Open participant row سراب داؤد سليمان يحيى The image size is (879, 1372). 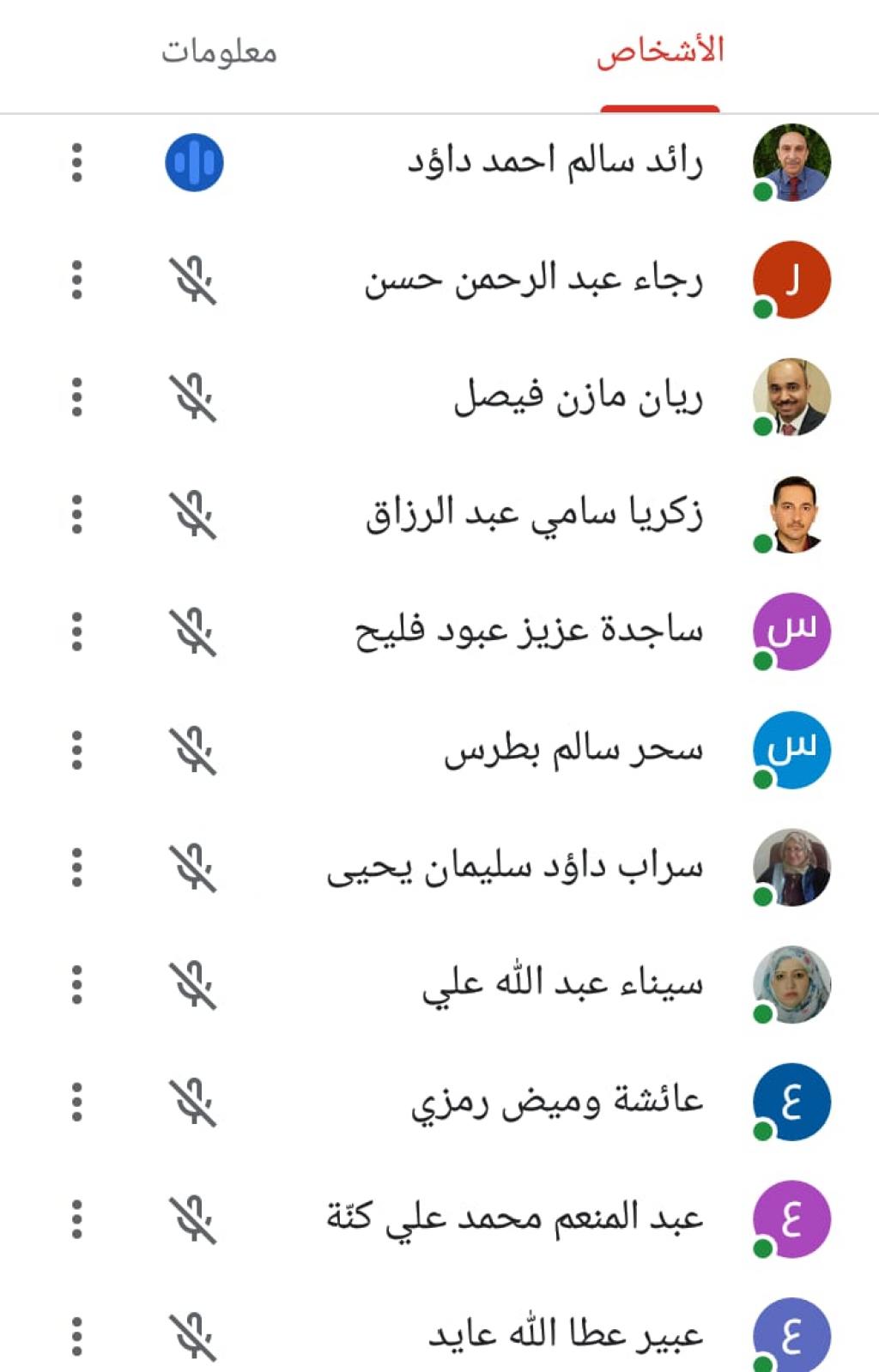515,867
